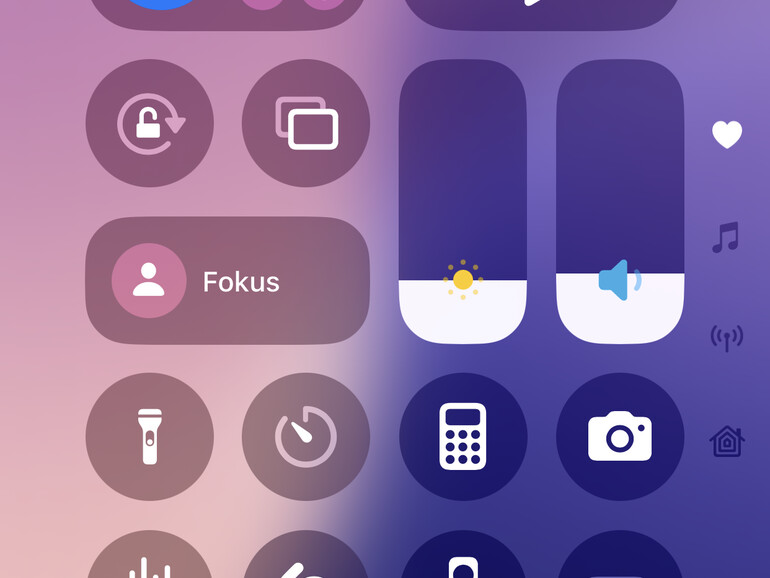Open the timer

click(306, 437)
